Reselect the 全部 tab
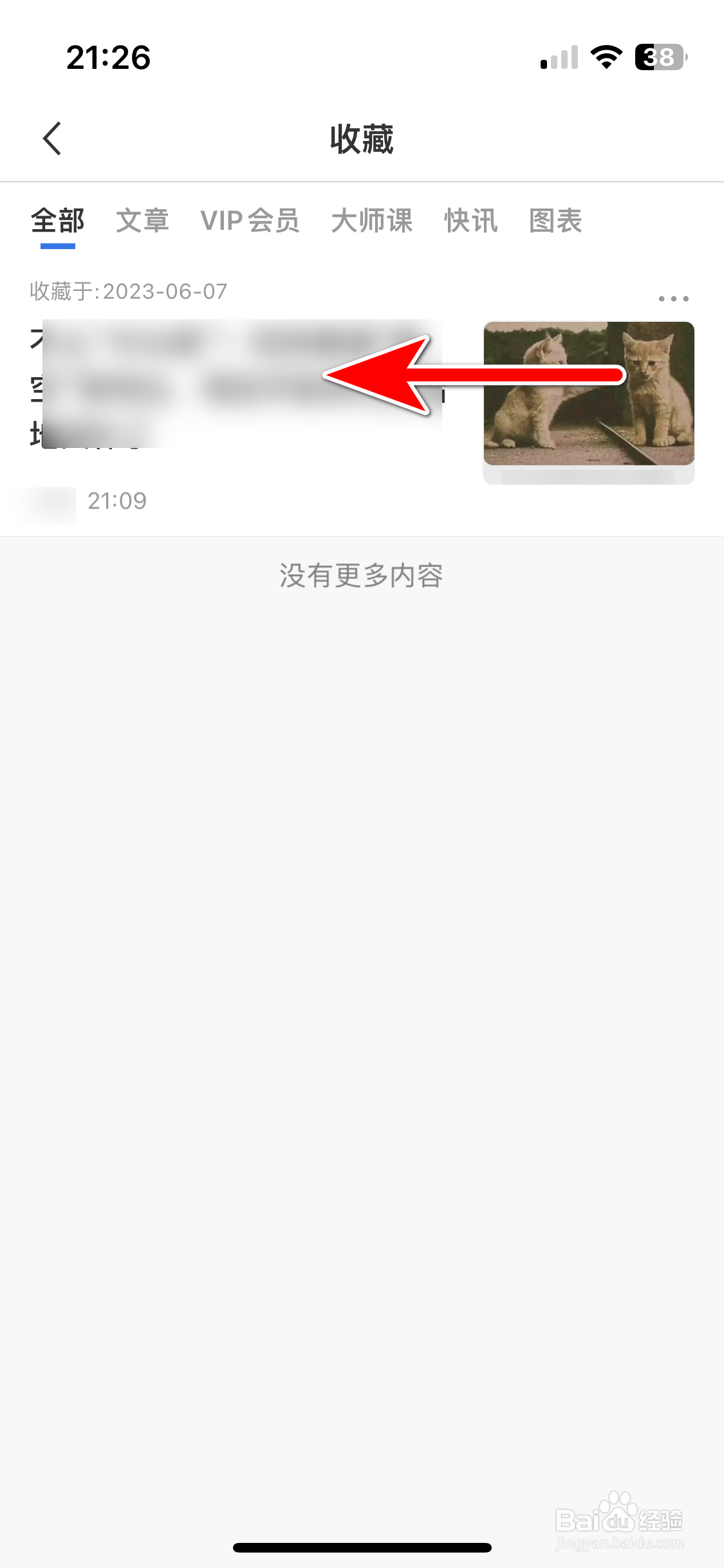This screenshot has height=1568, width=724. (57, 221)
